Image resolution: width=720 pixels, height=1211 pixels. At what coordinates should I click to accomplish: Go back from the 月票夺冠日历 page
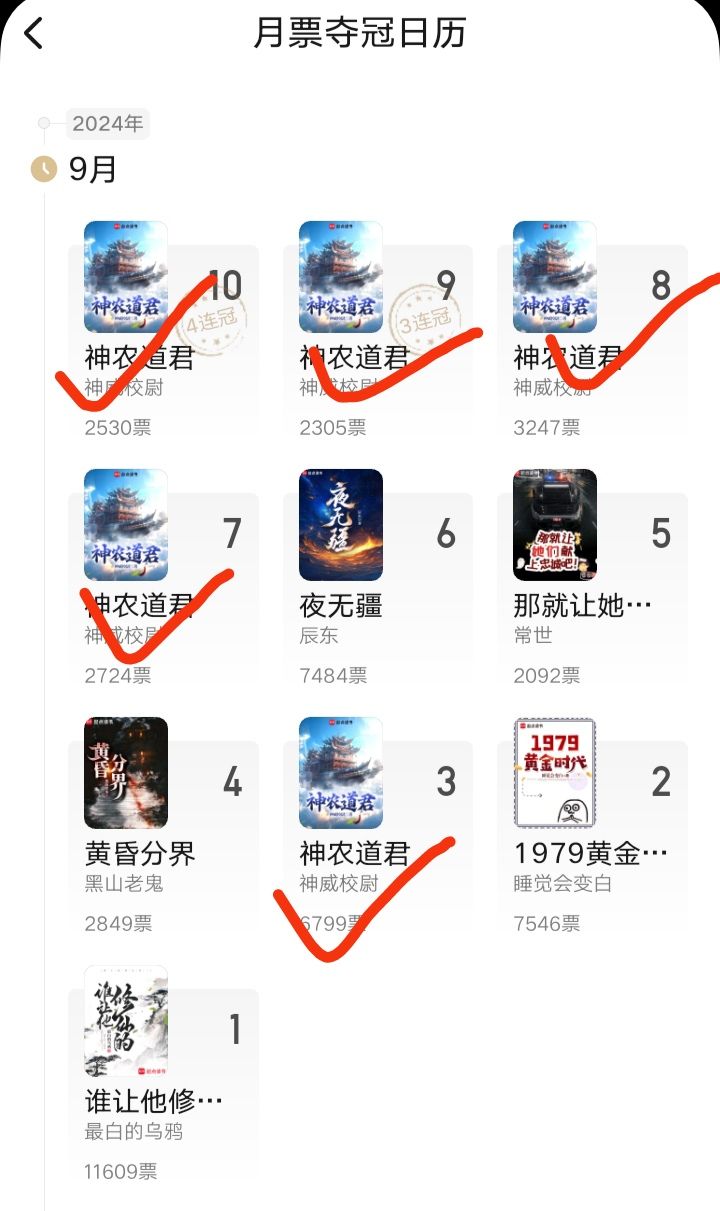pos(34,33)
